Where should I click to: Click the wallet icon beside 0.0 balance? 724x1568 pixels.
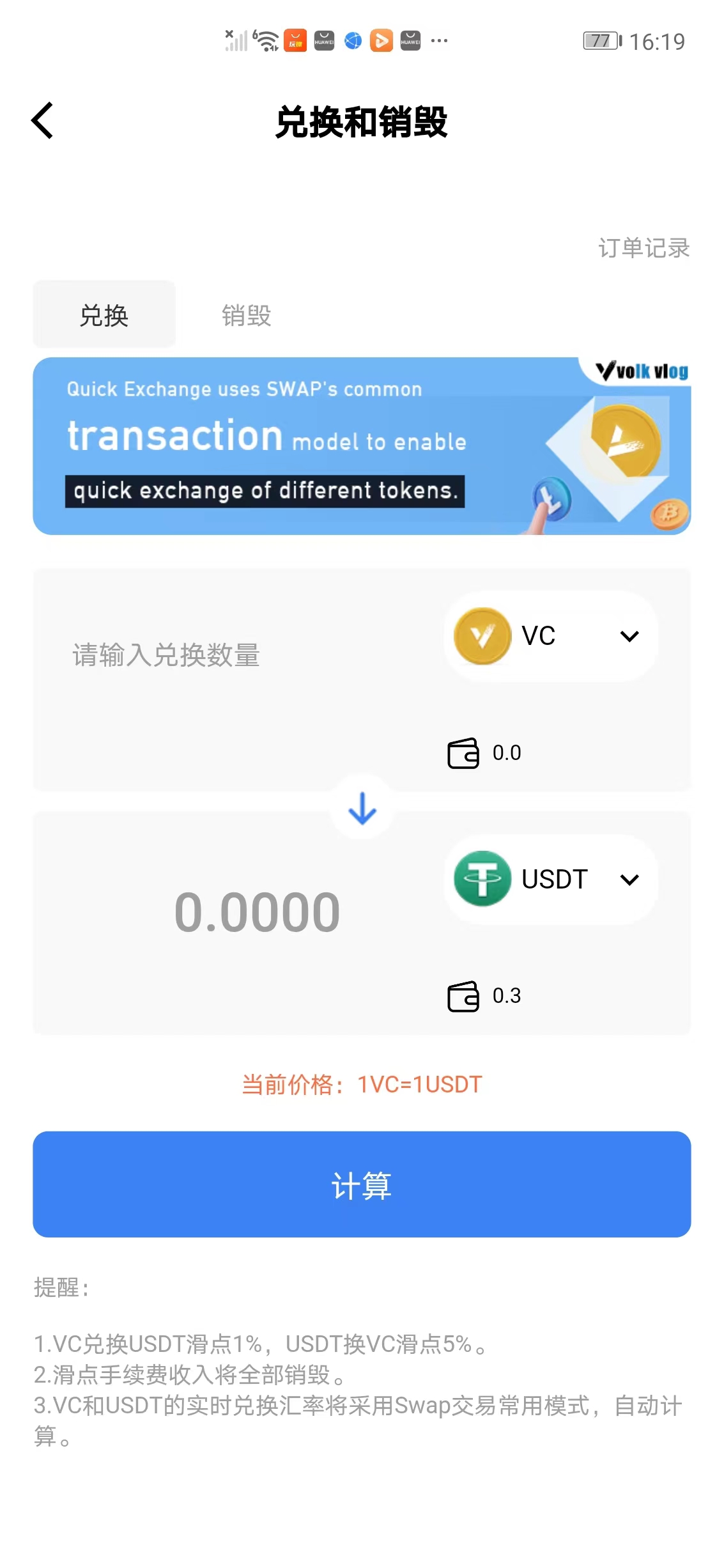[463, 752]
